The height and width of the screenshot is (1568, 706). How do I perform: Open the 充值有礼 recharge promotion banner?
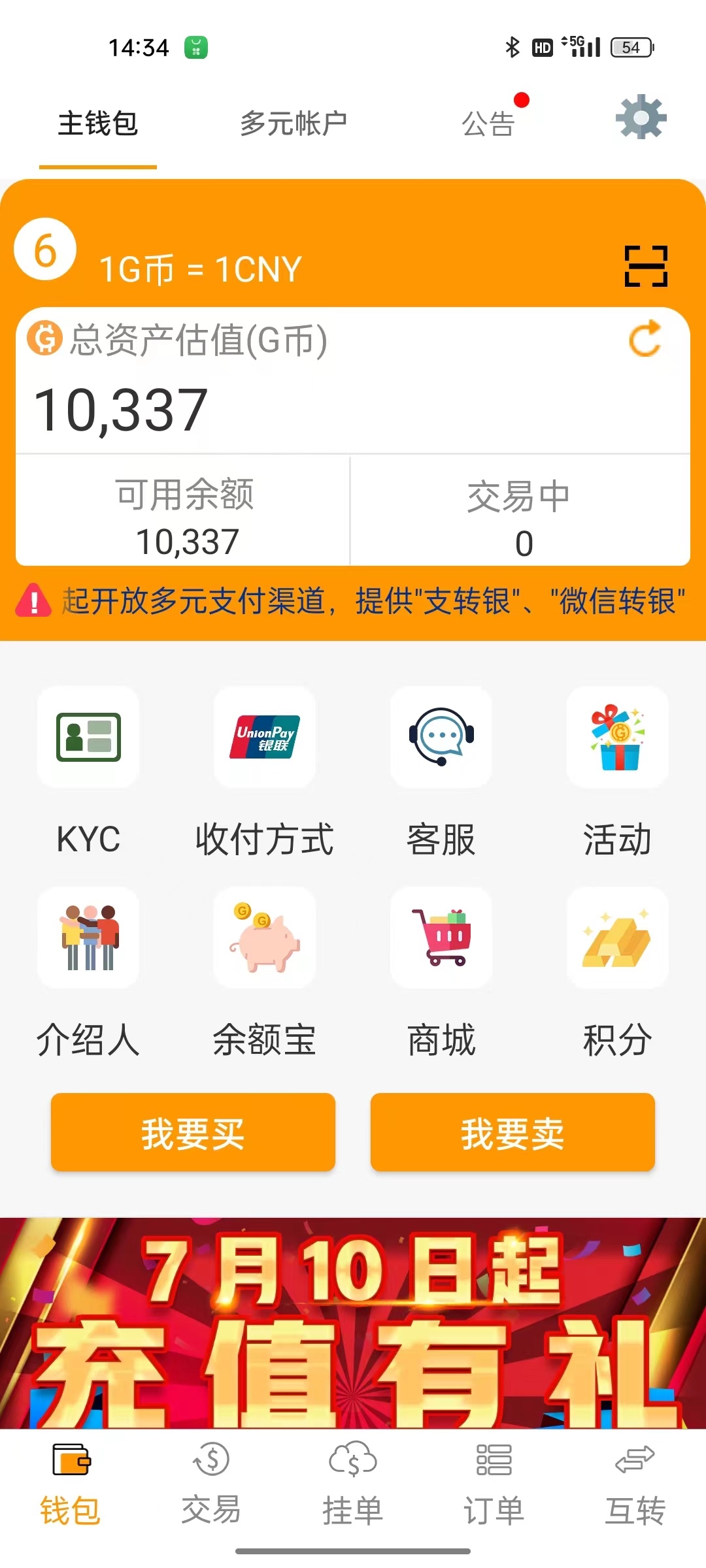pyautogui.click(x=353, y=1323)
